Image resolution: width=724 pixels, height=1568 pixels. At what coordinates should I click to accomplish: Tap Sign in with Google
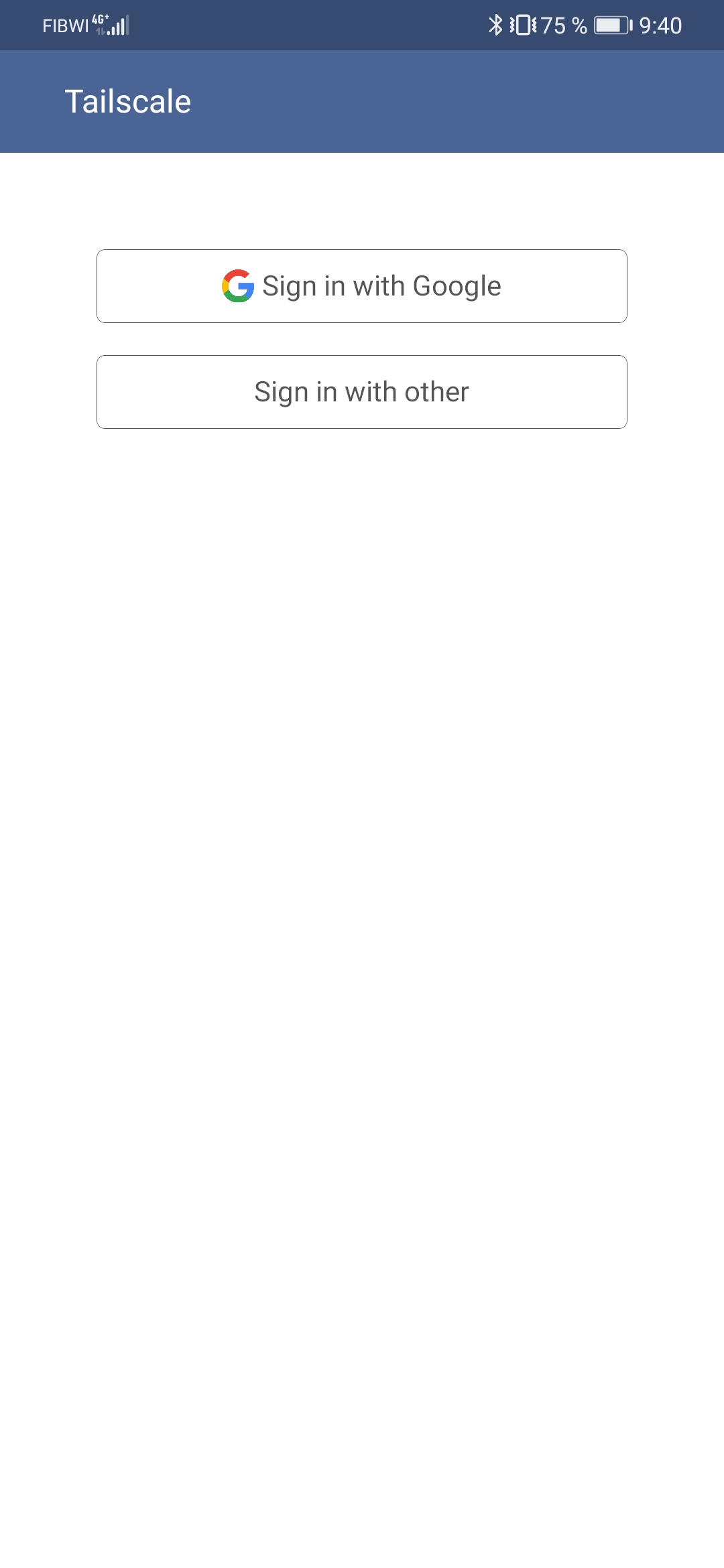tap(362, 286)
